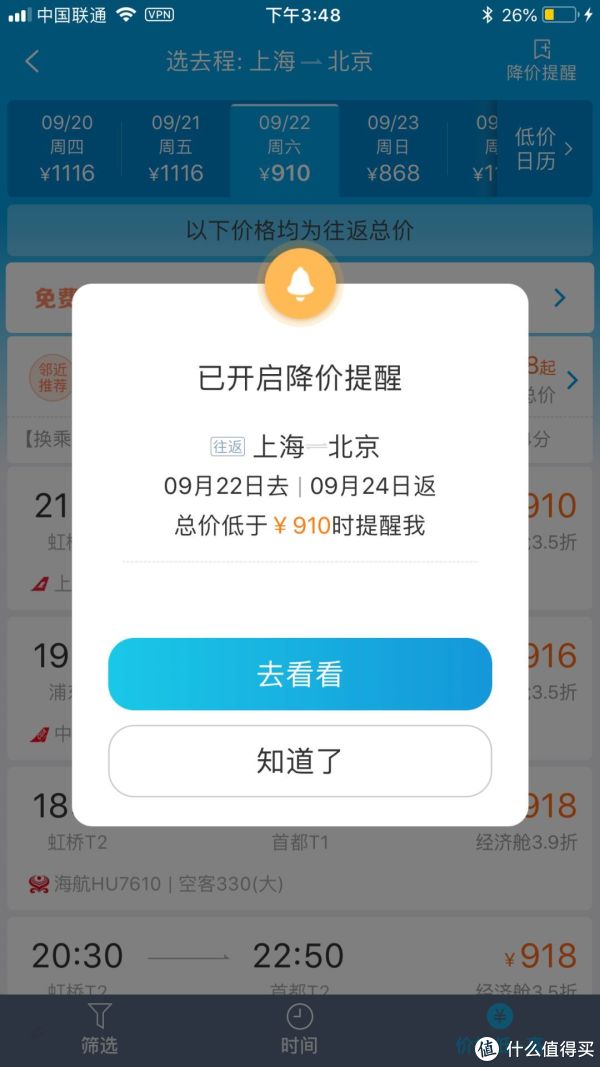The image size is (600, 1067).
Task: Sort flights by 时间
Action: pos(299,1030)
